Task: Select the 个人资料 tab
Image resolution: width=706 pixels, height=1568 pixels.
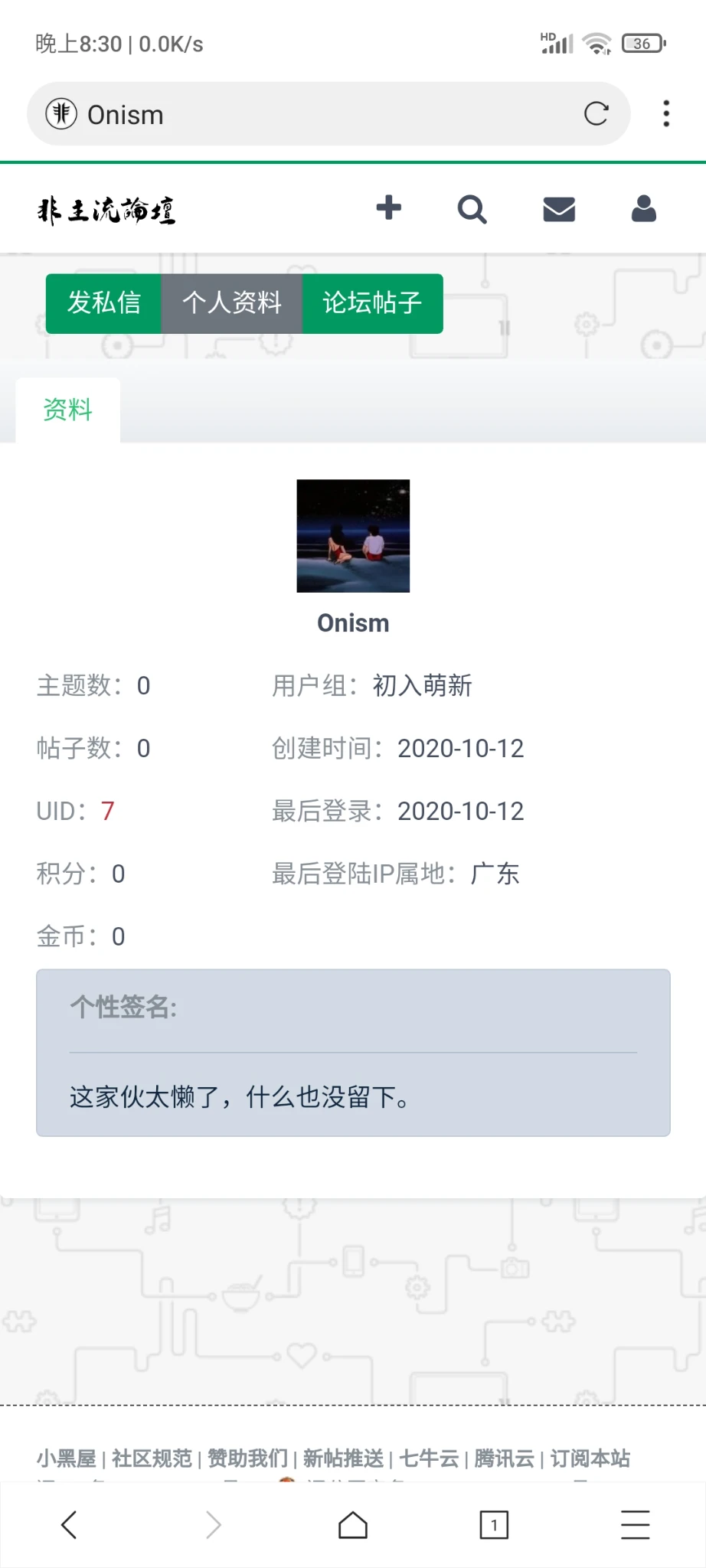Action: point(232,303)
